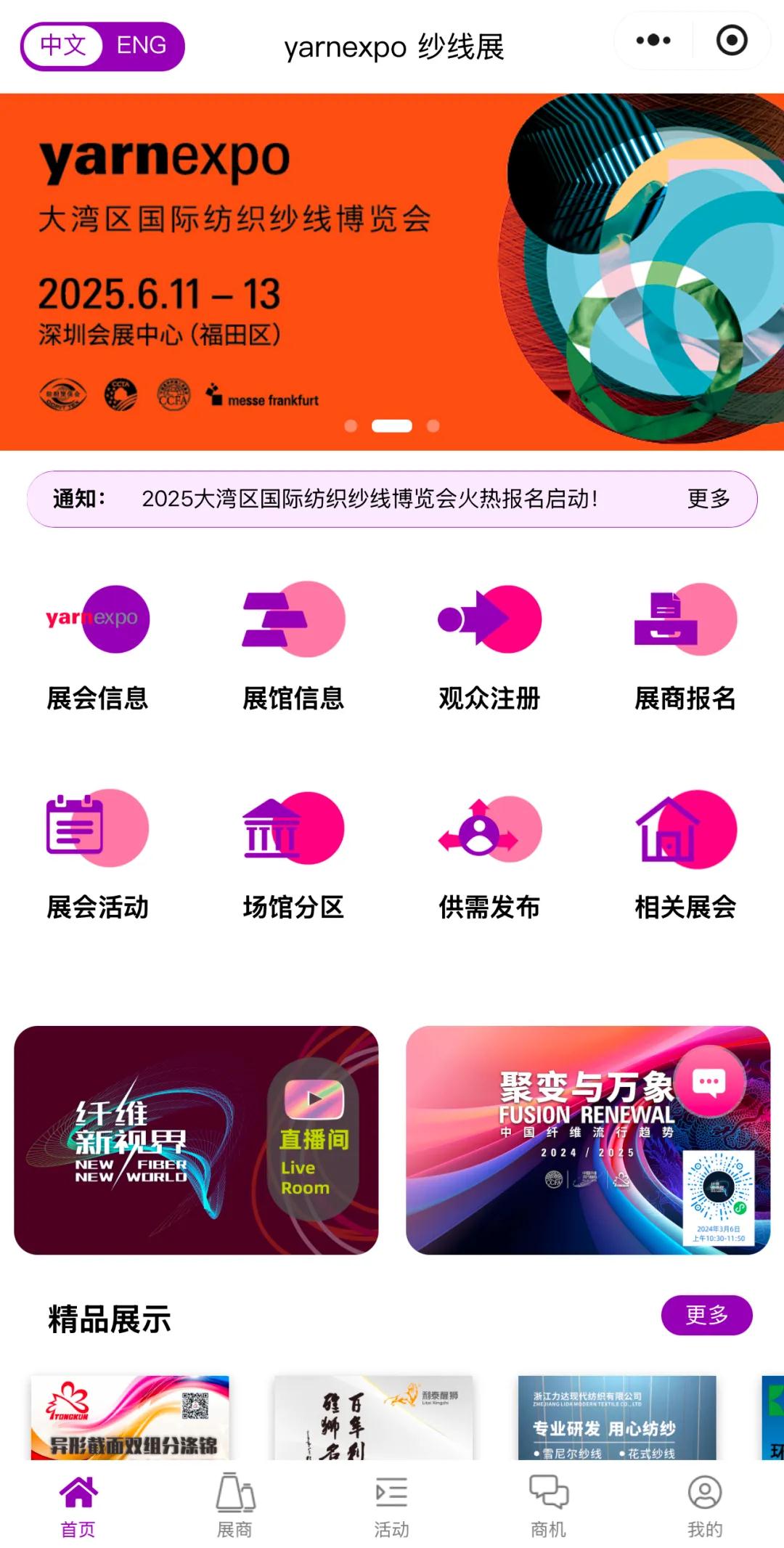The width and height of the screenshot is (784, 1548).
Task: Switch to the 展商 tab
Action: click(234, 1504)
